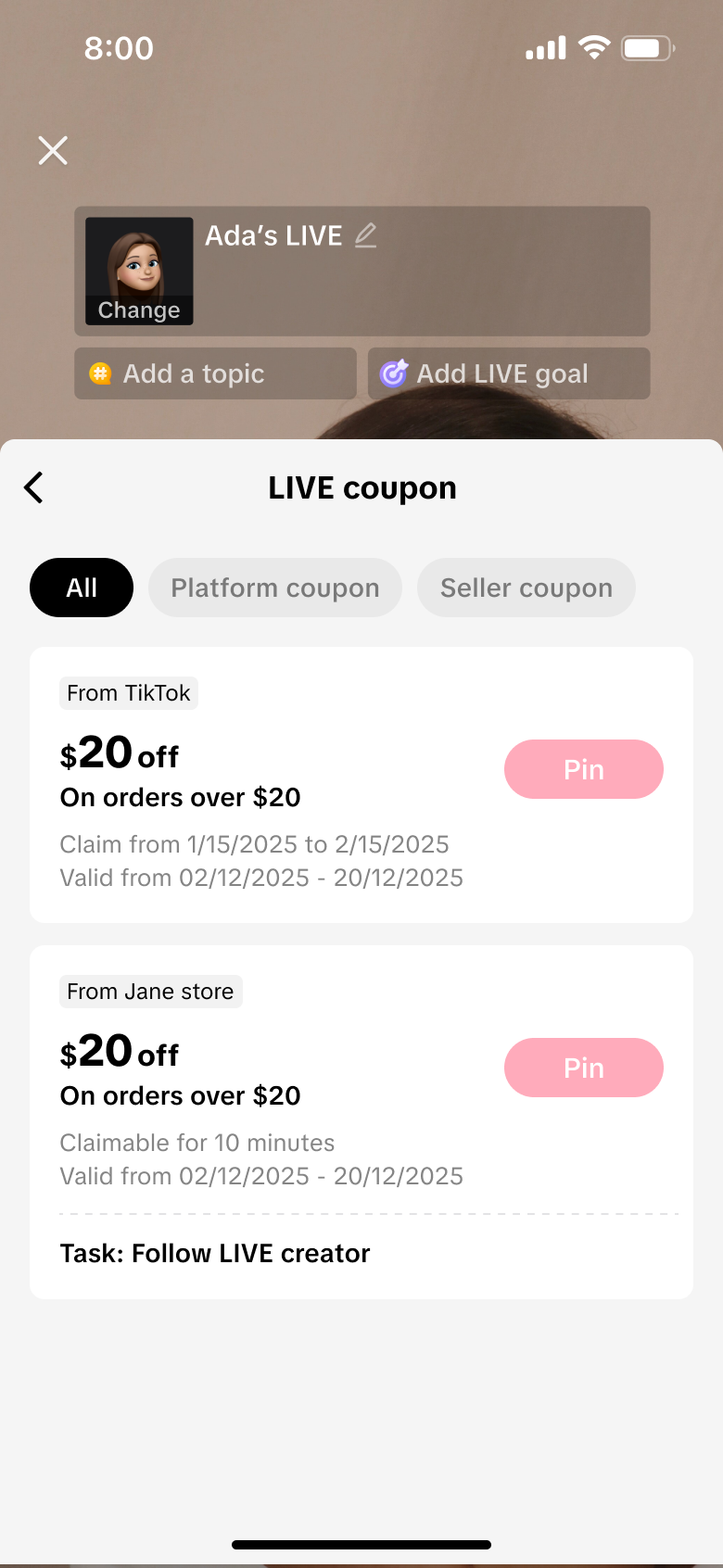The image size is (723, 1568).
Task: Edit the Ada's LIVE title
Action: click(366, 235)
